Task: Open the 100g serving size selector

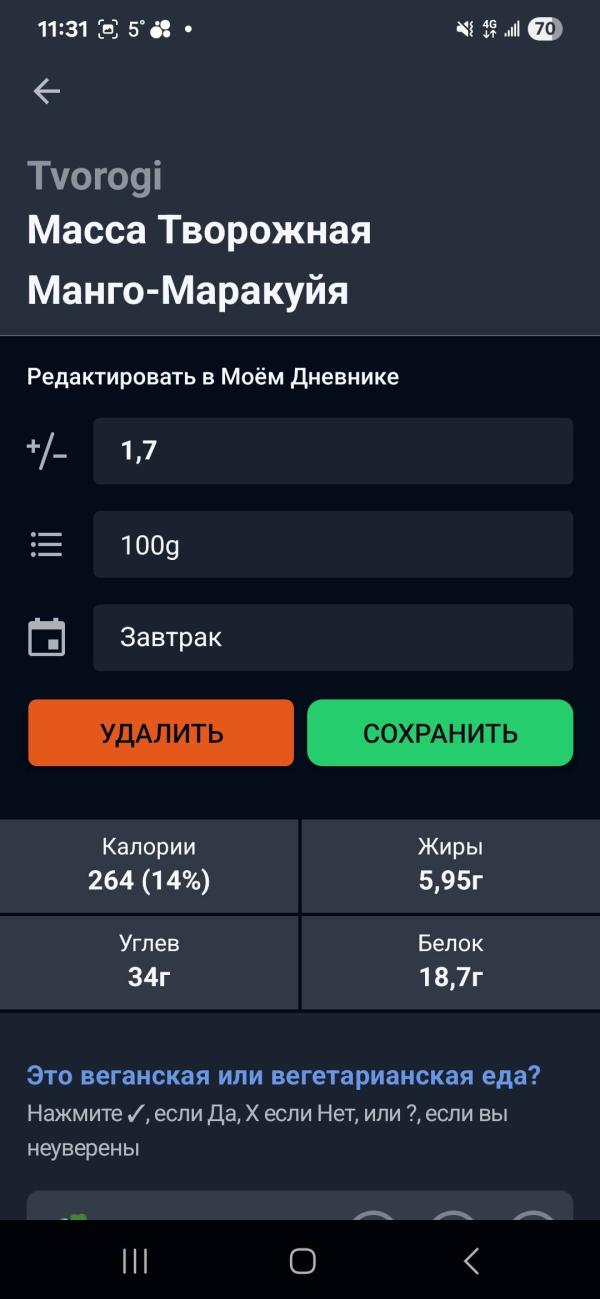Action: (x=333, y=545)
